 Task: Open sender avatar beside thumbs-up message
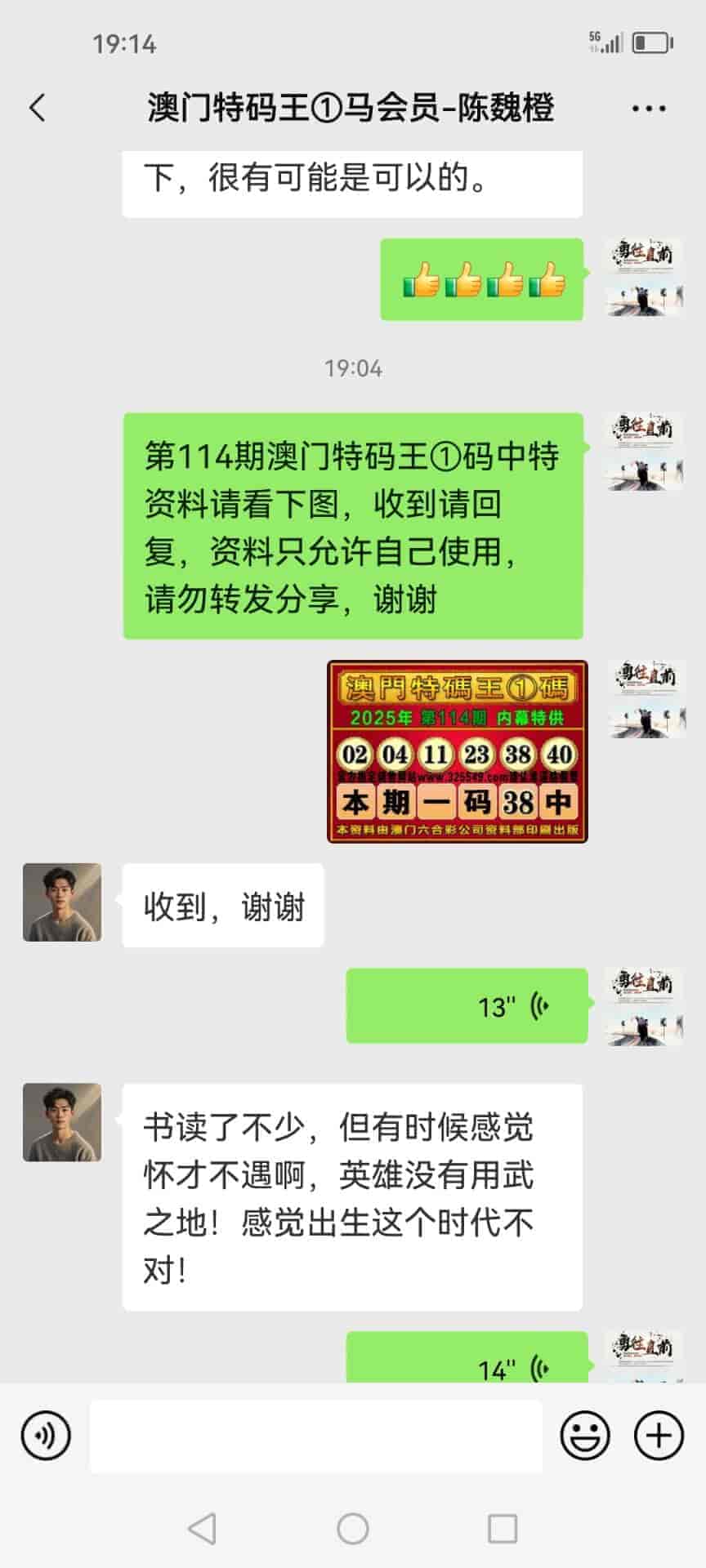pyautogui.click(x=645, y=278)
